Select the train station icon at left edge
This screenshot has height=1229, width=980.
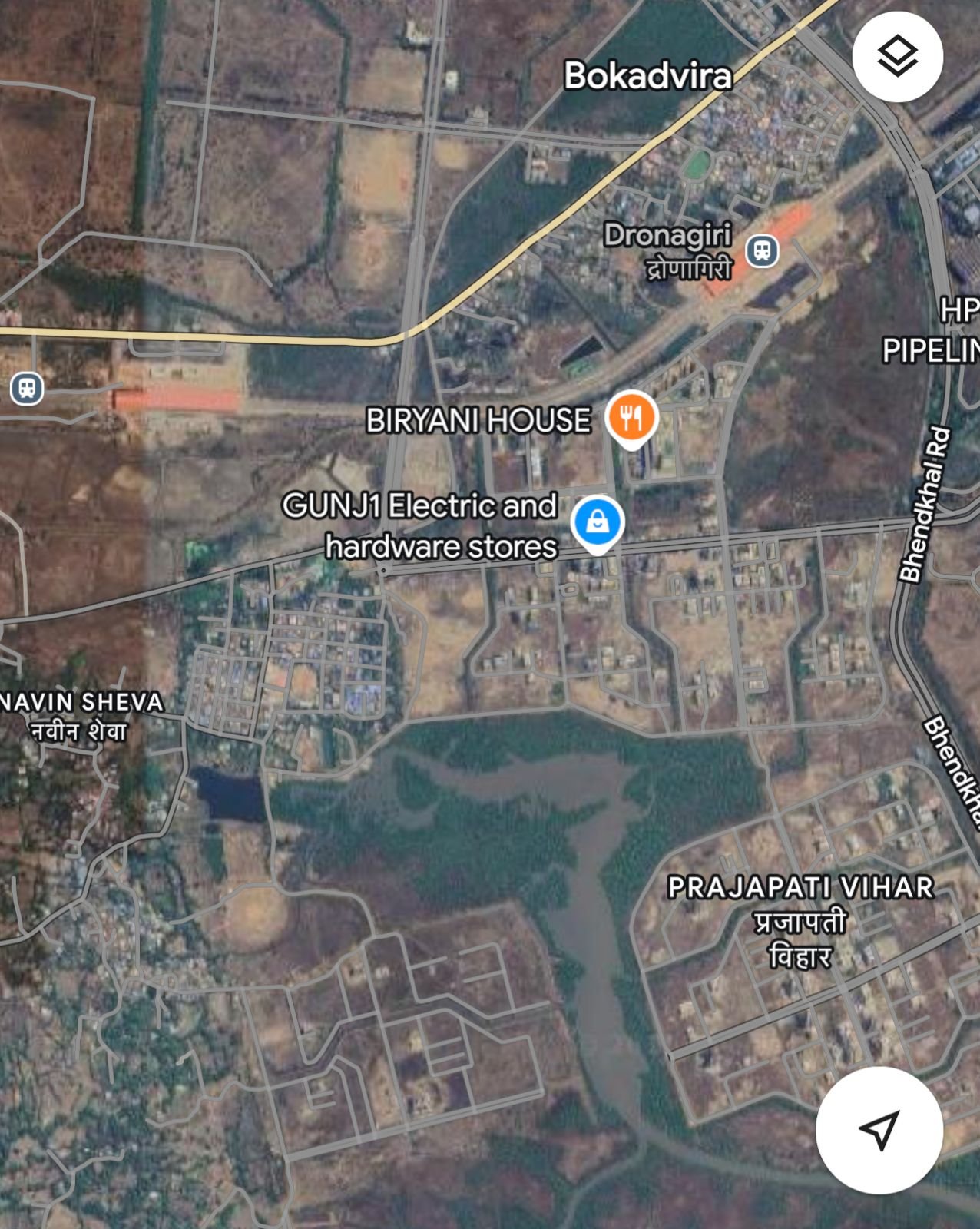coord(27,388)
